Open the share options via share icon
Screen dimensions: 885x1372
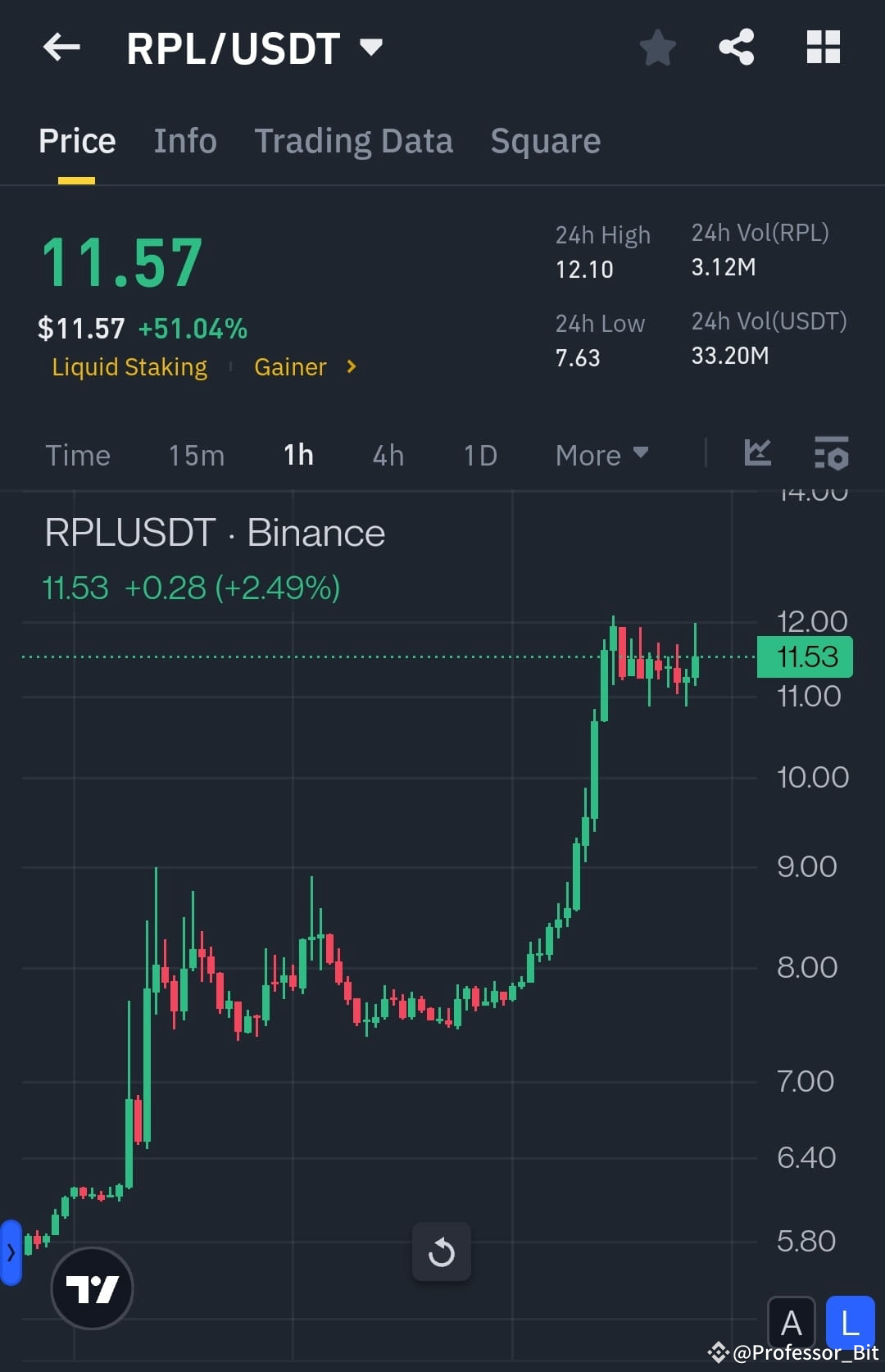click(736, 47)
